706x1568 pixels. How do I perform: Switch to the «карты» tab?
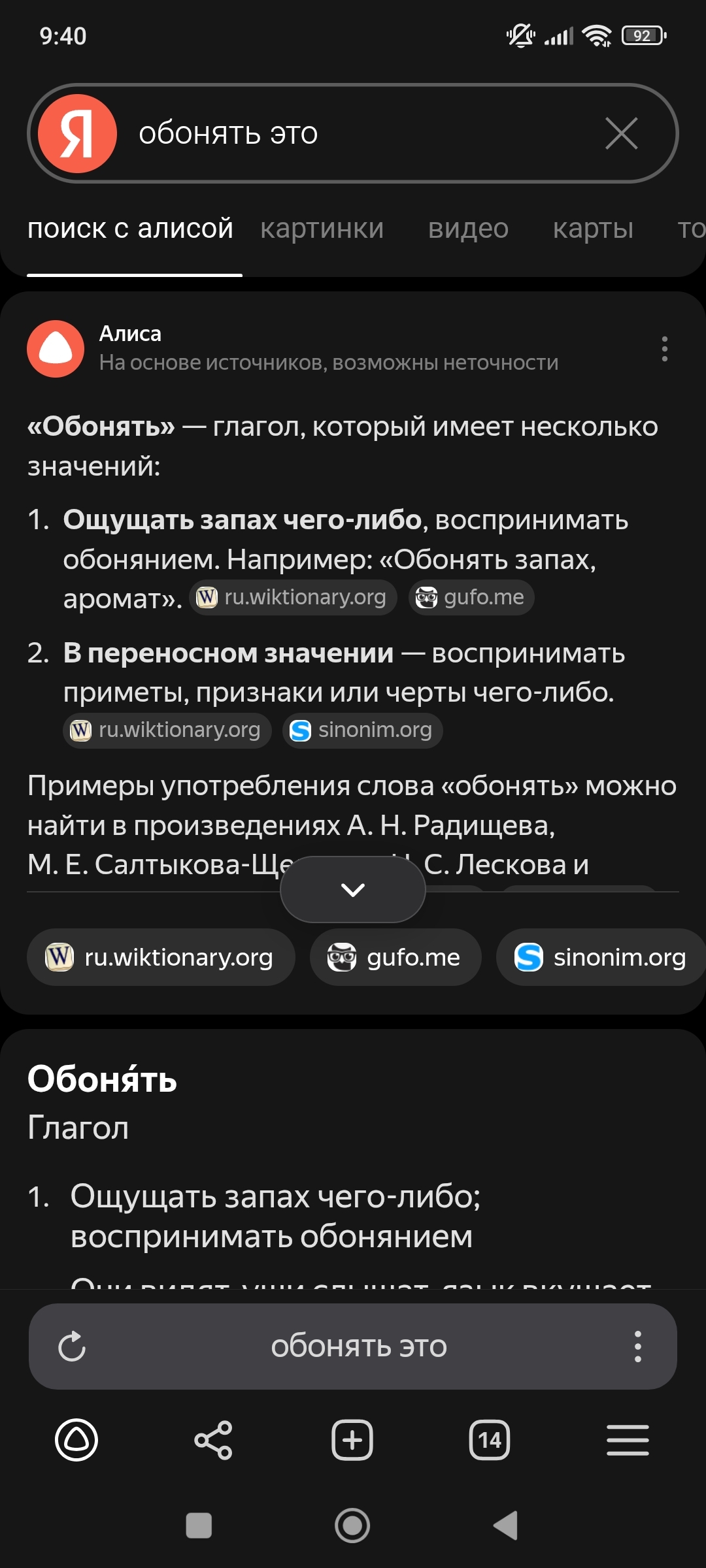click(593, 229)
